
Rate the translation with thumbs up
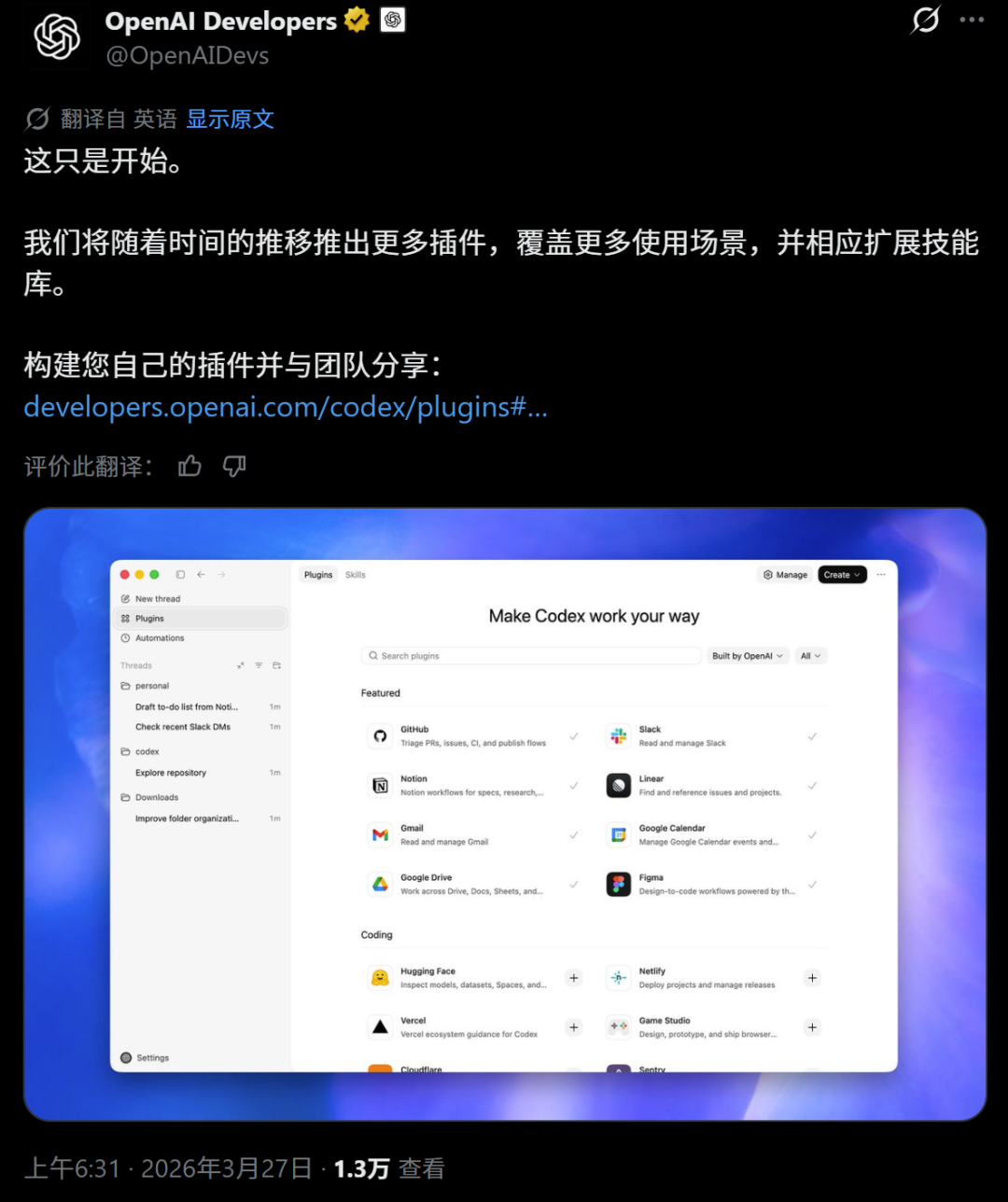(x=189, y=466)
